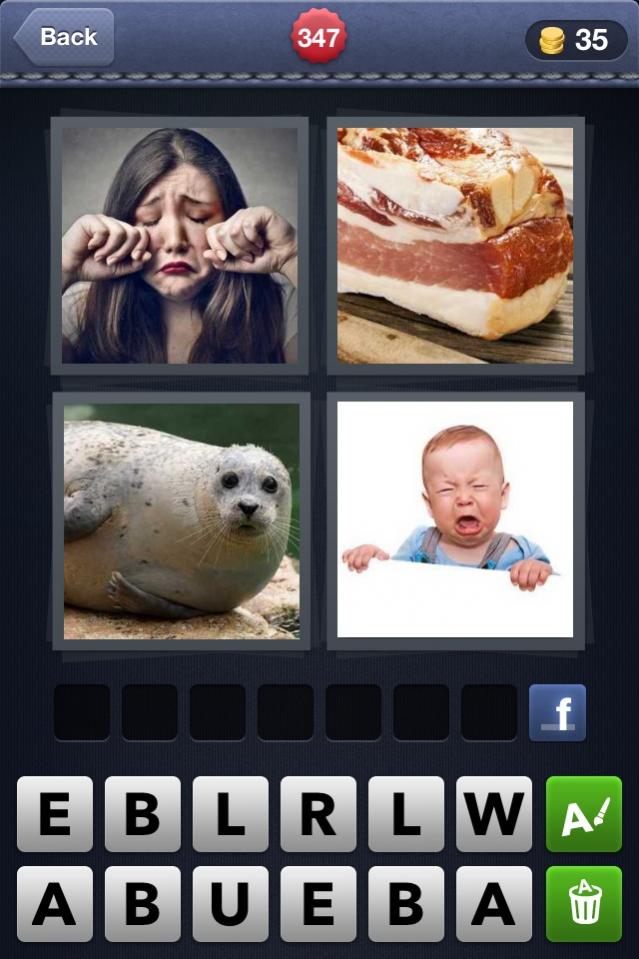Zoom into the crying baby picture
The height and width of the screenshot is (959, 639).
click(455, 520)
